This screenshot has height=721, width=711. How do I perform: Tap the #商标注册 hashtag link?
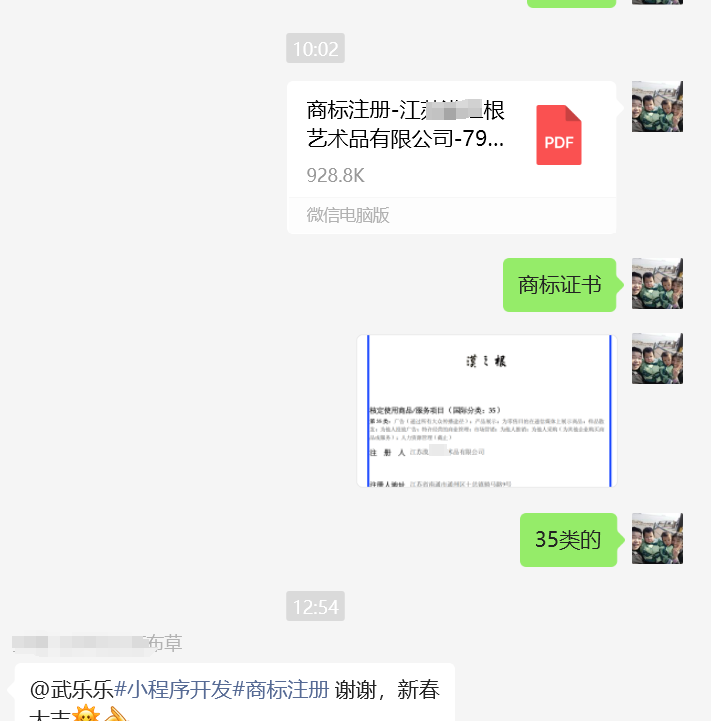click(x=281, y=689)
